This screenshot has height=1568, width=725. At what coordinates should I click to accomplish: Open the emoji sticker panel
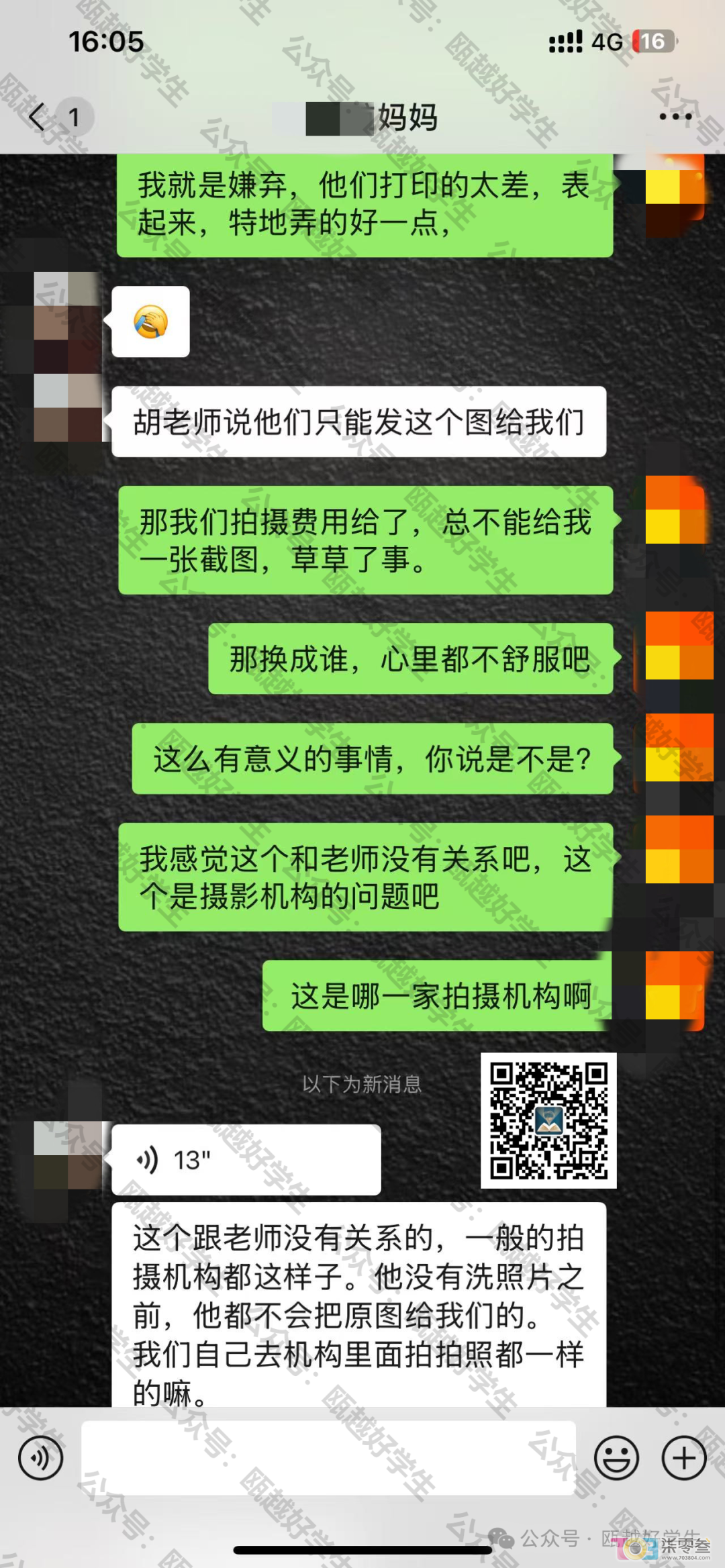click(x=616, y=1457)
